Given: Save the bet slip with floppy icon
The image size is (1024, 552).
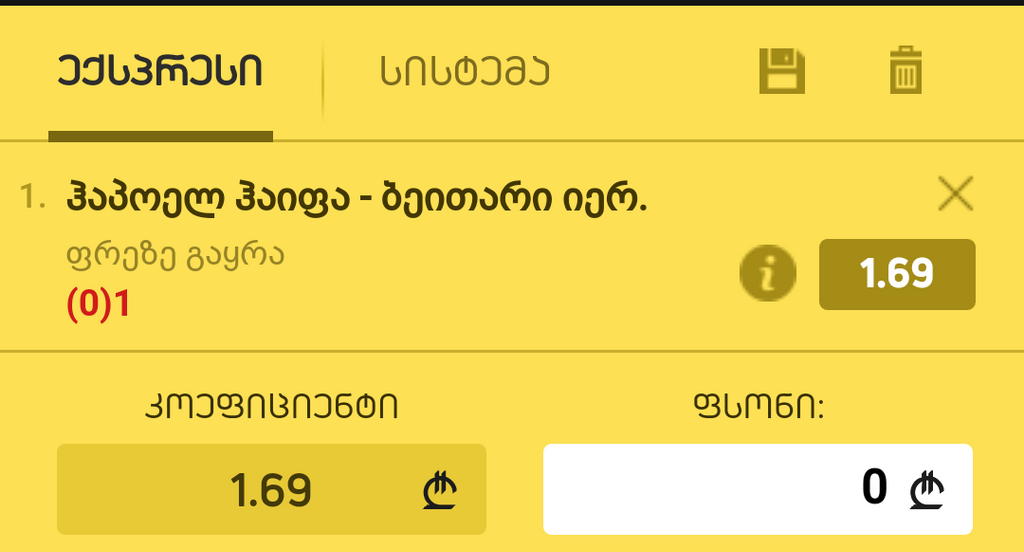Looking at the screenshot, I should 781,72.
